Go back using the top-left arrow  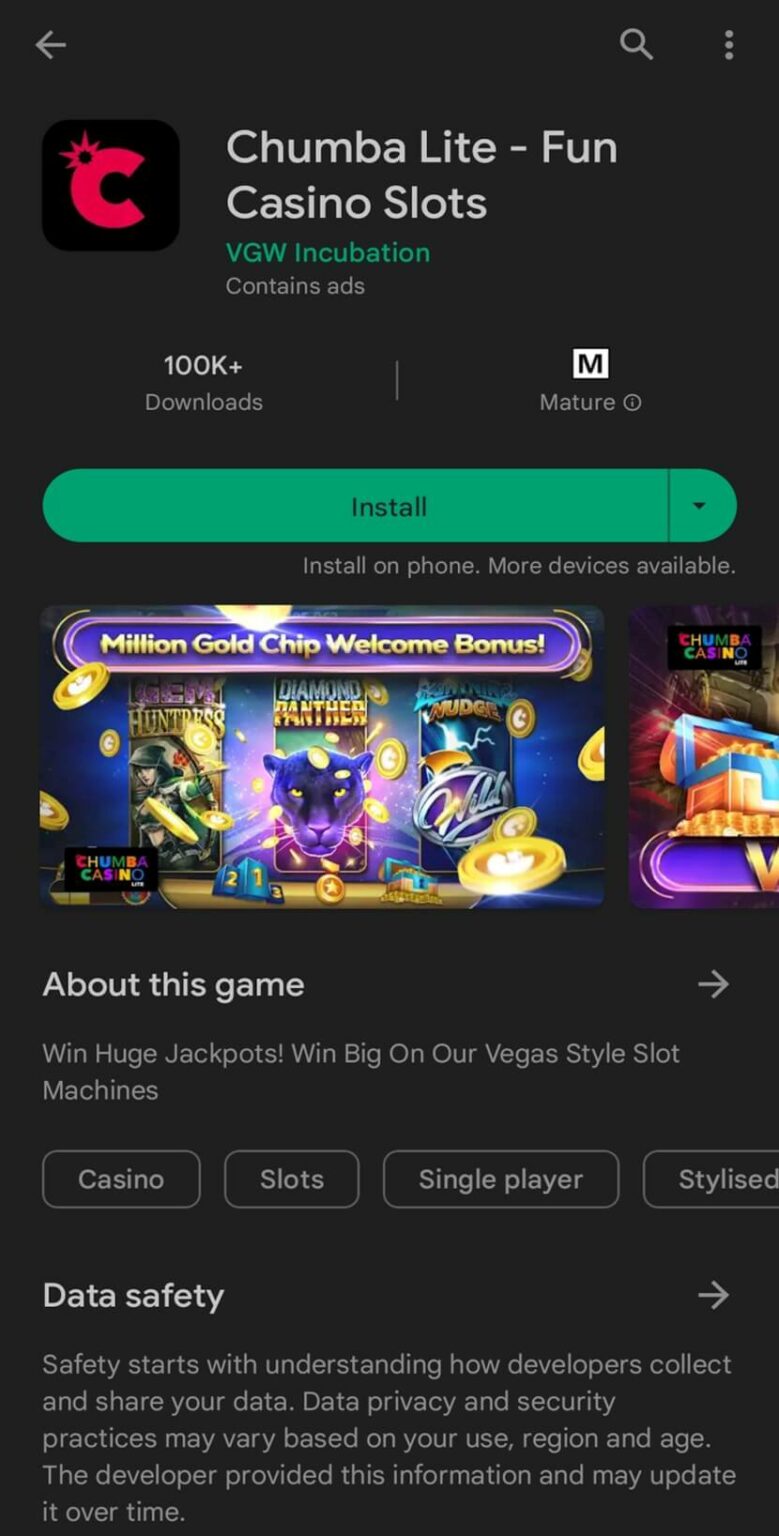pos(50,44)
